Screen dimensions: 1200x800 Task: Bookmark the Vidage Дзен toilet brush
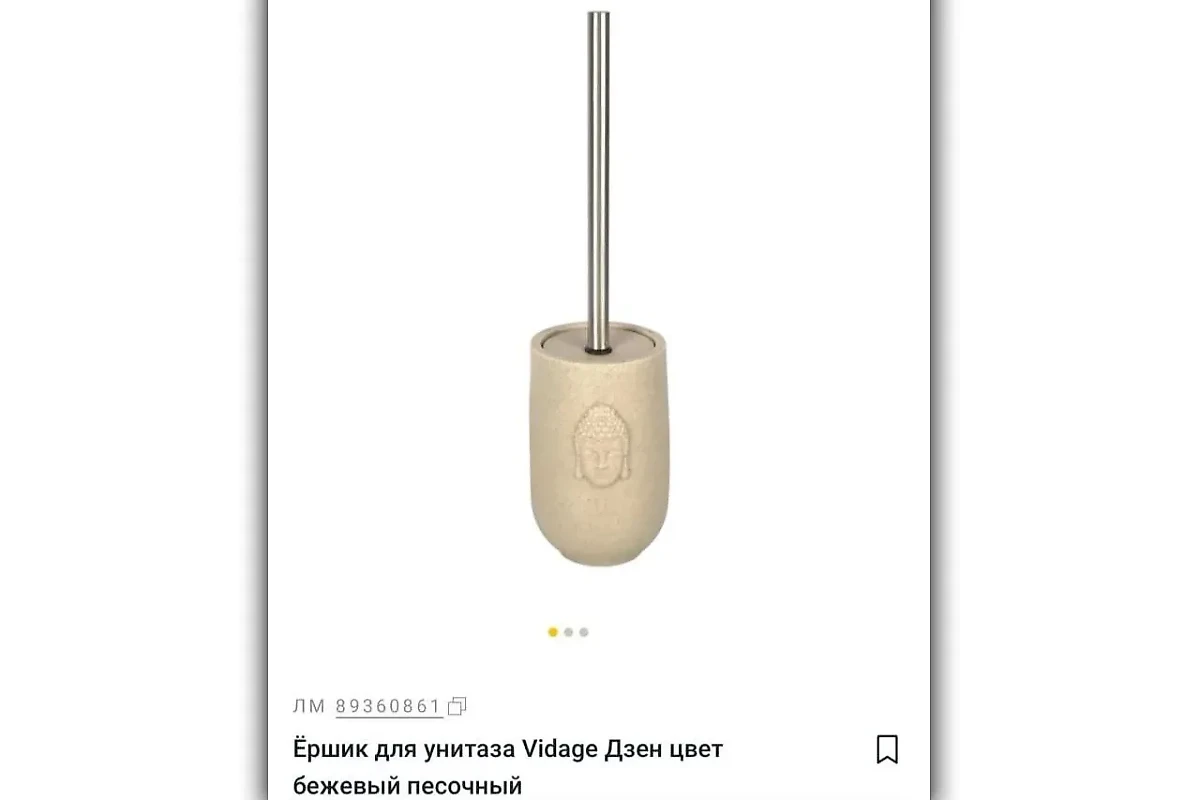point(887,749)
